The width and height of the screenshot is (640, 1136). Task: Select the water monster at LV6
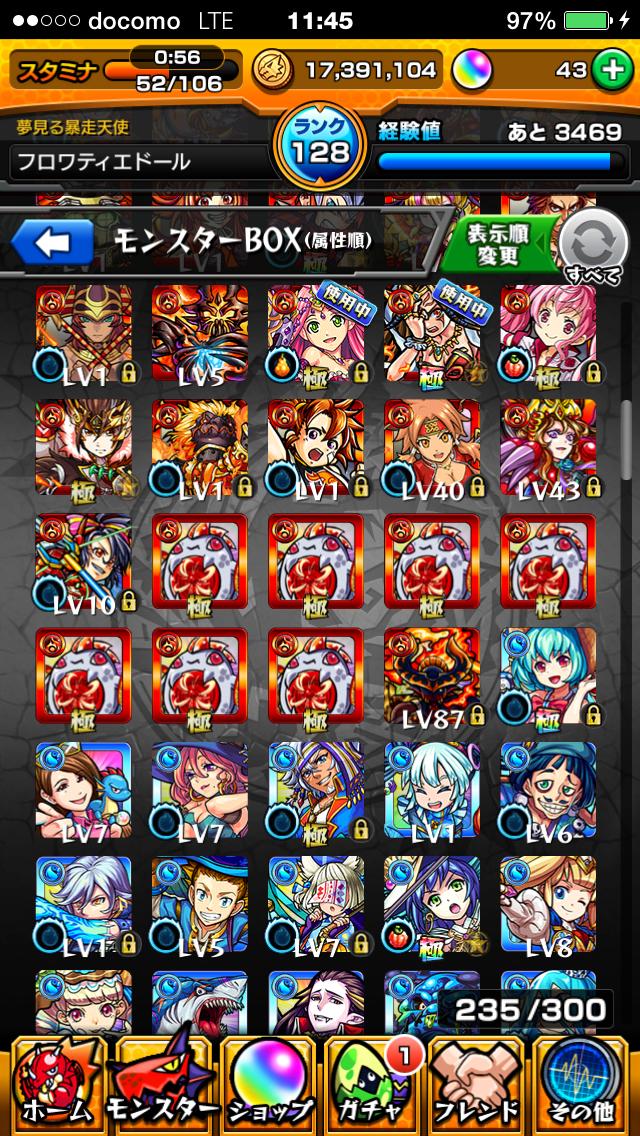(x=548, y=789)
